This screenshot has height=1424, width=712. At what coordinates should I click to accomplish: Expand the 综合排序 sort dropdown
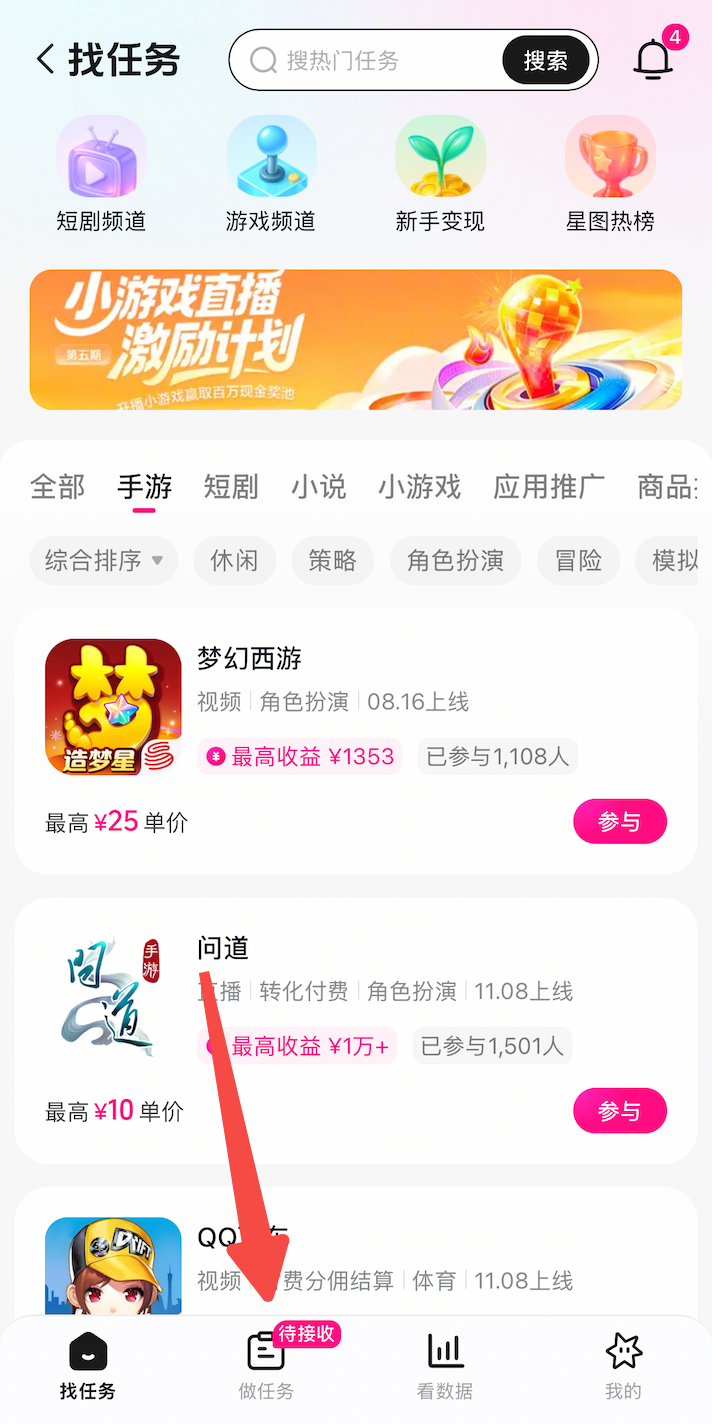click(x=104, y=561)
